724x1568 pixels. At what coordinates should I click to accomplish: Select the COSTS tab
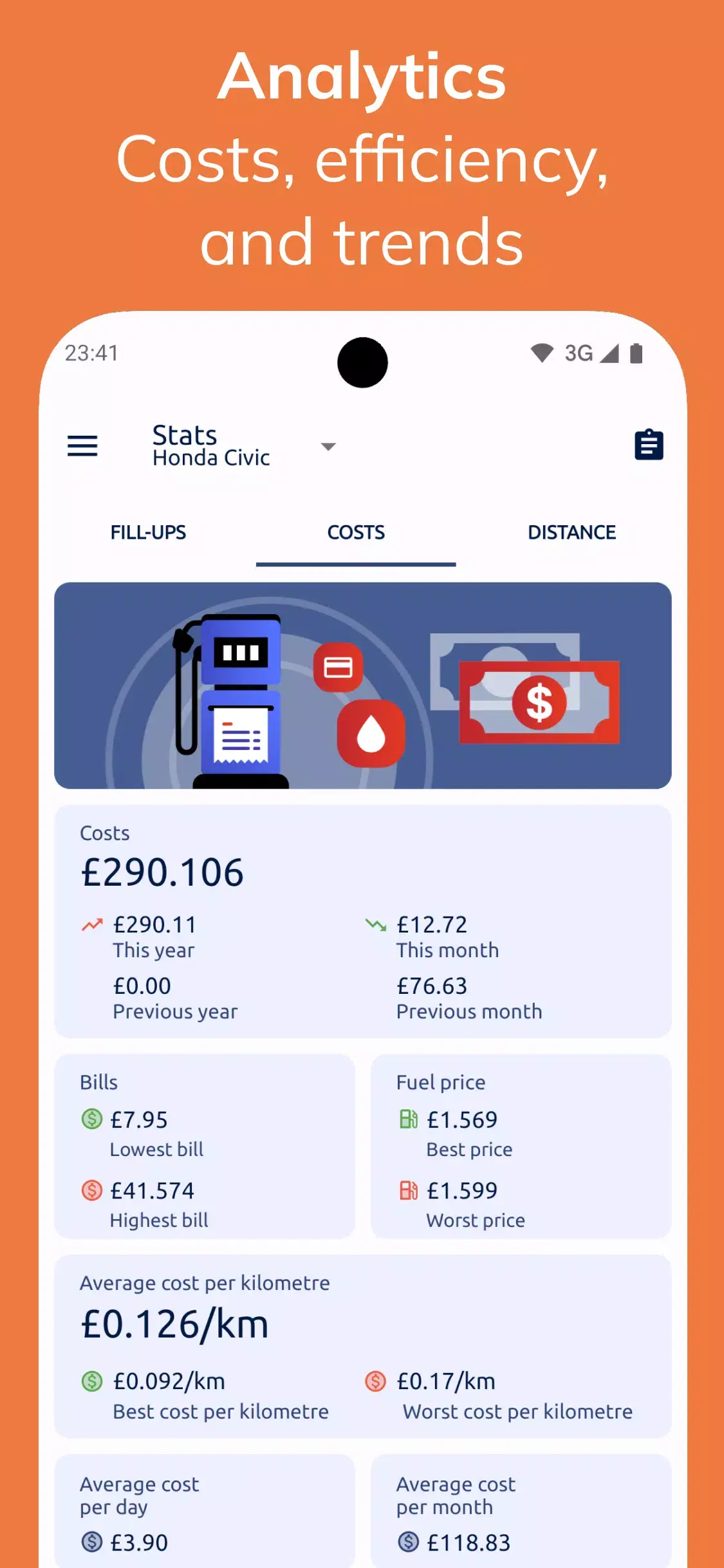tap(356, 532)
